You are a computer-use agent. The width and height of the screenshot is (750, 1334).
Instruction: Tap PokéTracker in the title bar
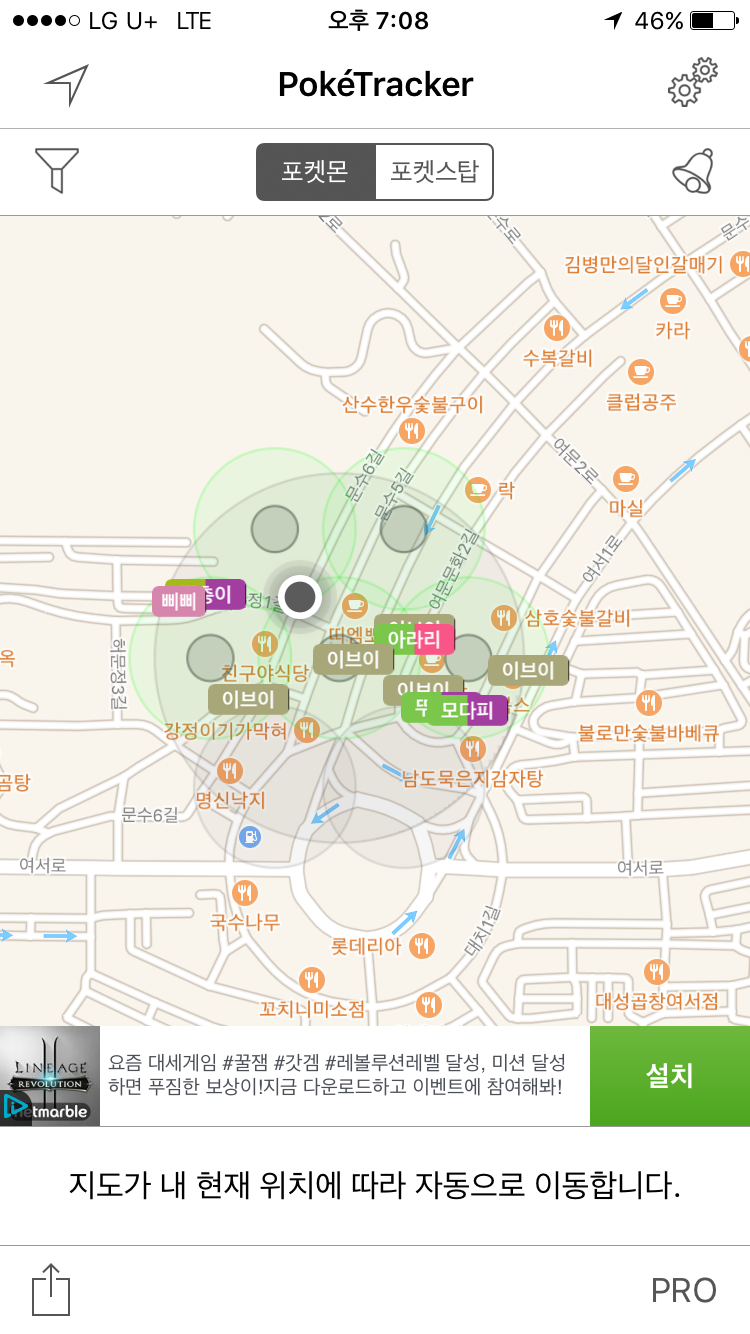pyautogui.click(x=375, y=84)
